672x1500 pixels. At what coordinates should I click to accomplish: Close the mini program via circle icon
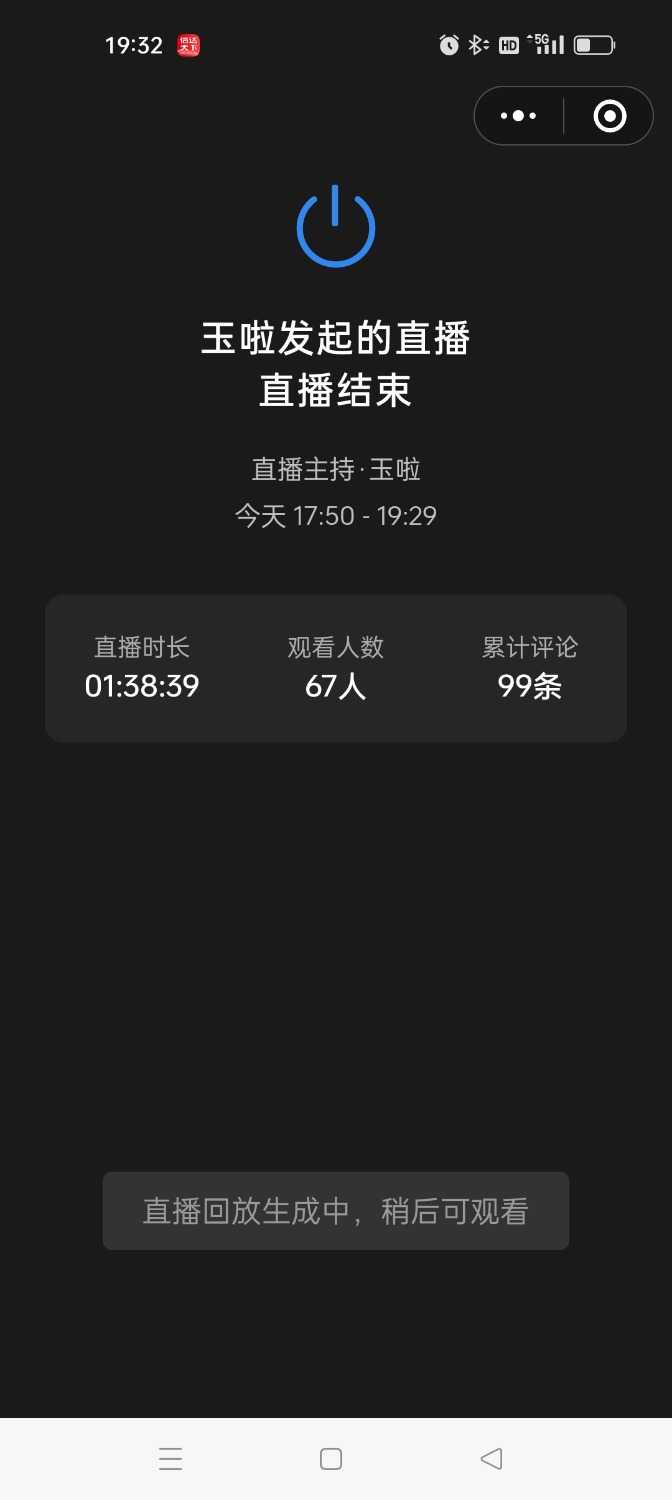(609, 116)
